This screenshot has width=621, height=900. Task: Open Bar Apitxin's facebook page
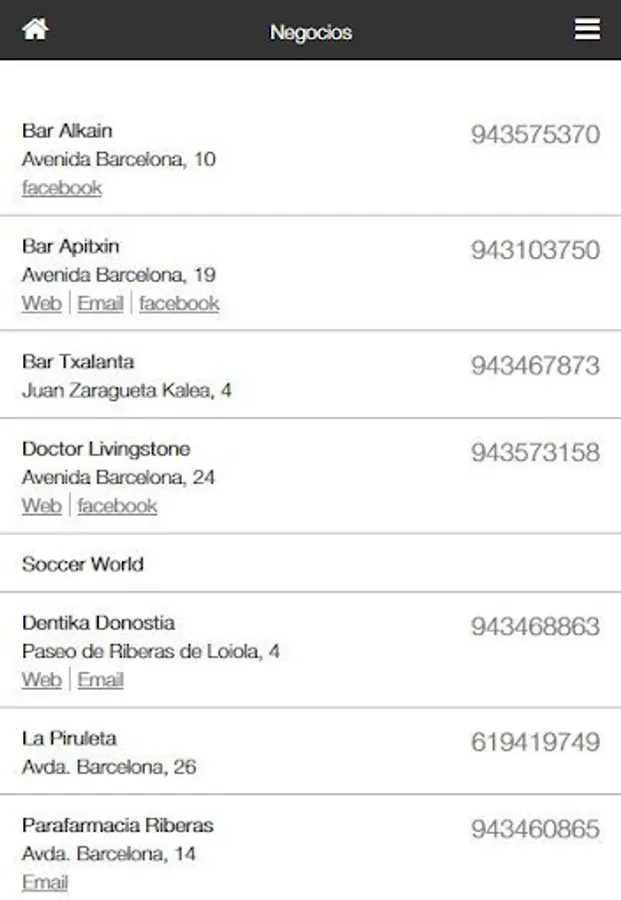pyautogui.click(x=179, y=304)
